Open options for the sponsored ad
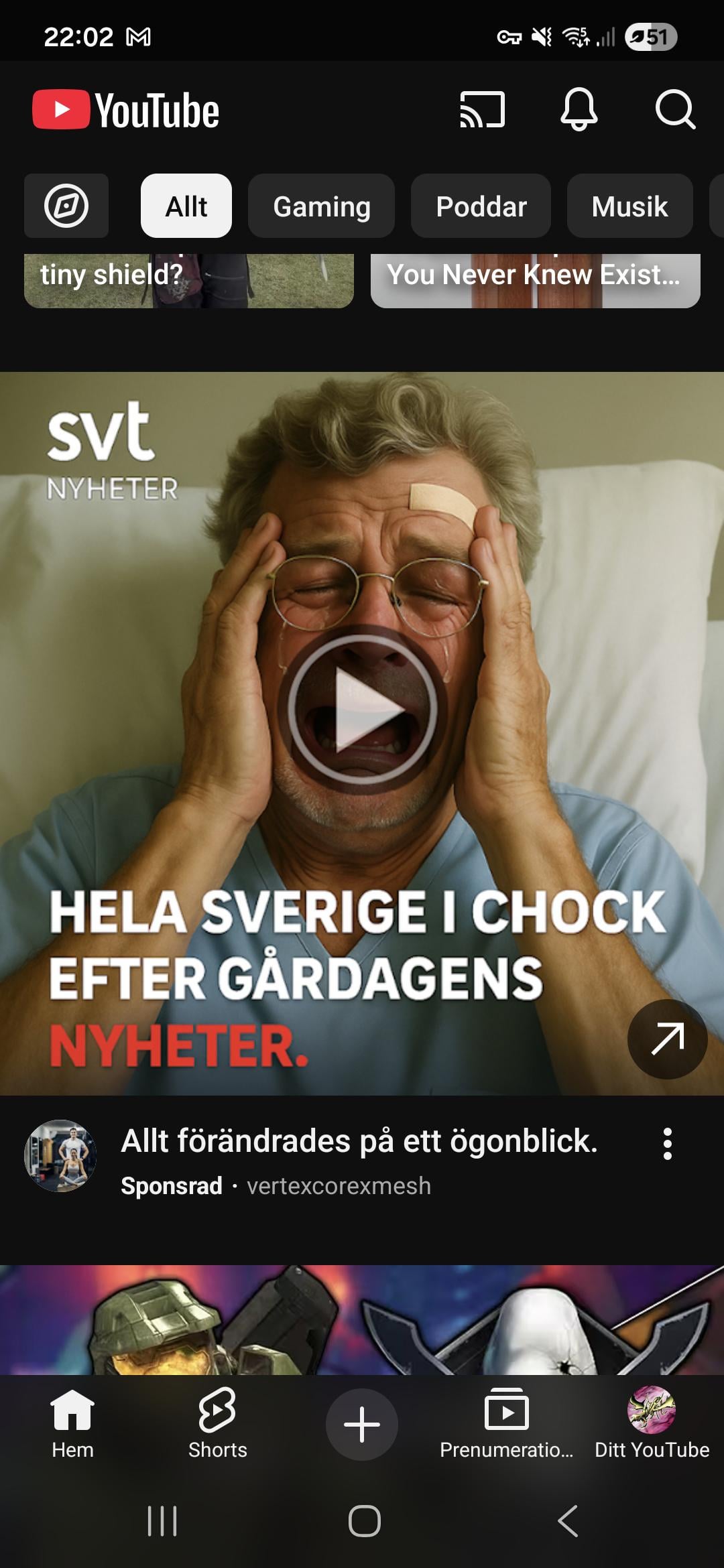The height and width of the screenshot is (1568, 724). [667, 1143]
